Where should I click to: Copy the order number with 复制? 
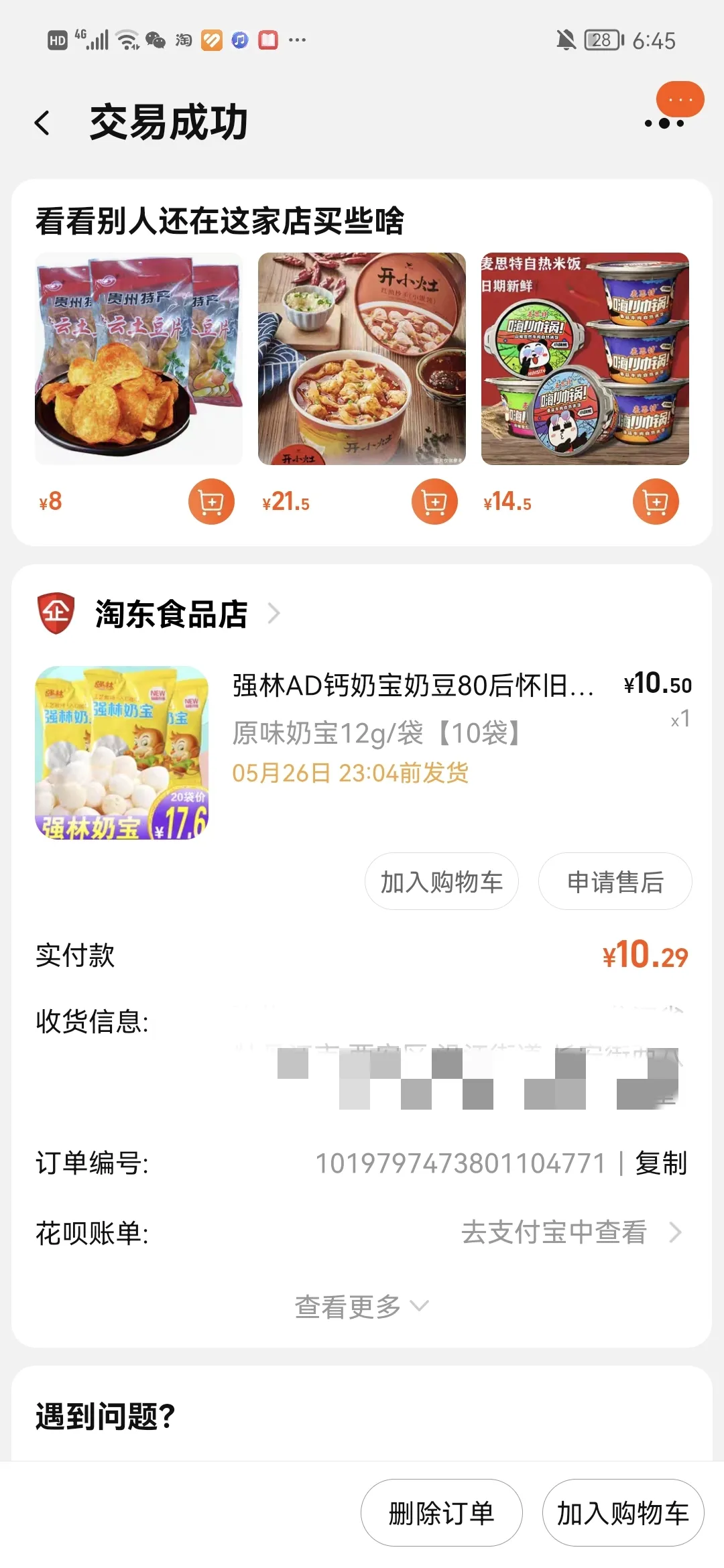click(x=661, y=1163)
